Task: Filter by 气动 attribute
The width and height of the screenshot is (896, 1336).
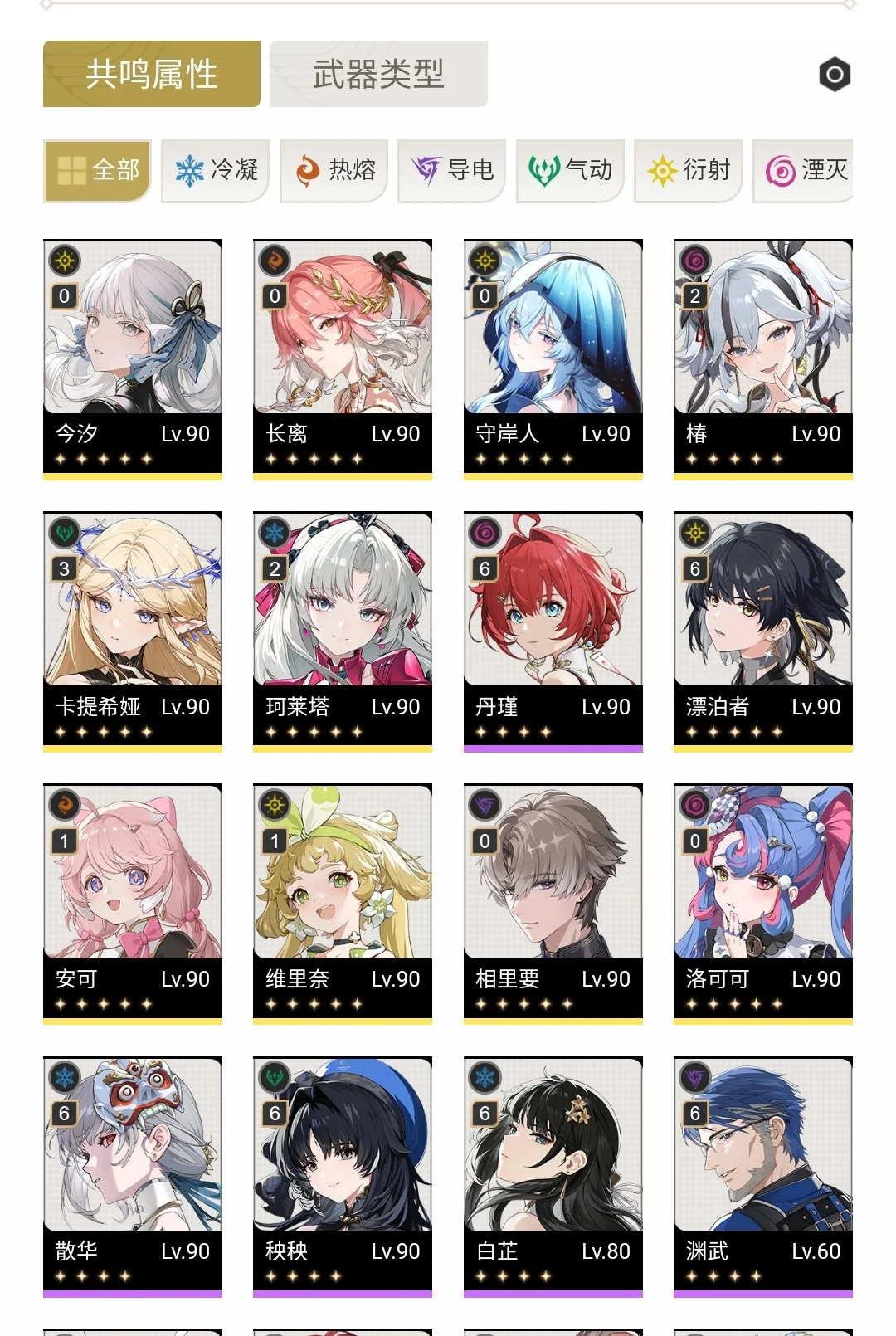Action: click(x=571, y=171)
